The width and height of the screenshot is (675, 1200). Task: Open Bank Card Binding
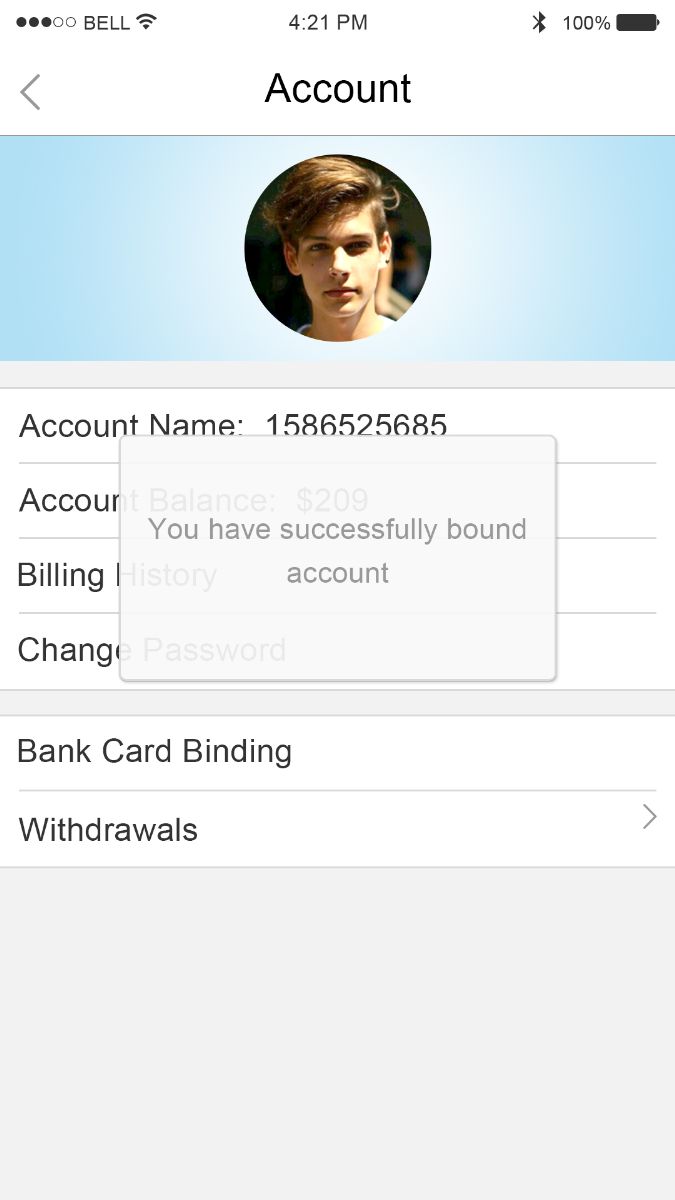(x=155, y=752)
